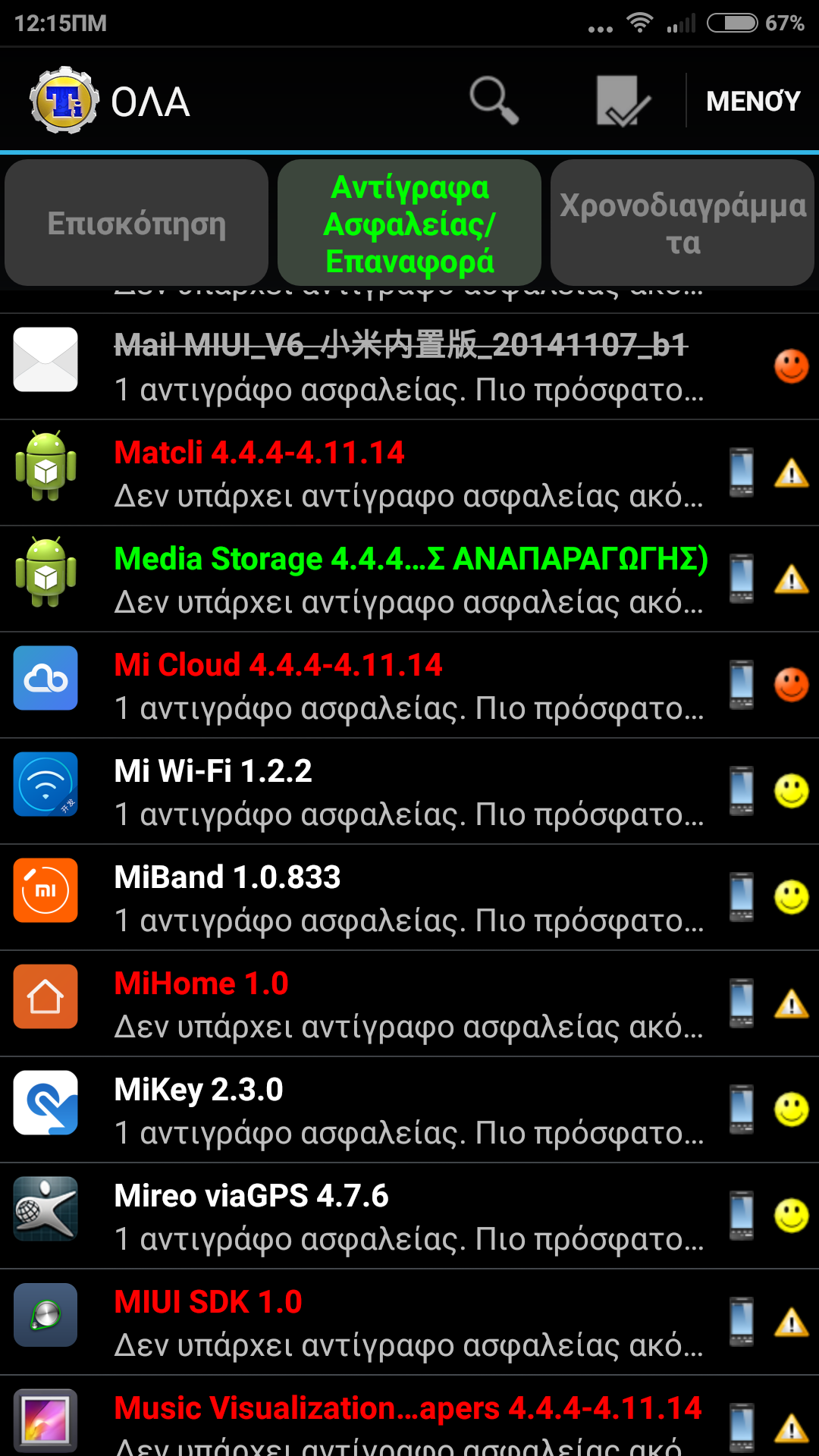Open the batch actions checkmark icon

pos(623,100)
